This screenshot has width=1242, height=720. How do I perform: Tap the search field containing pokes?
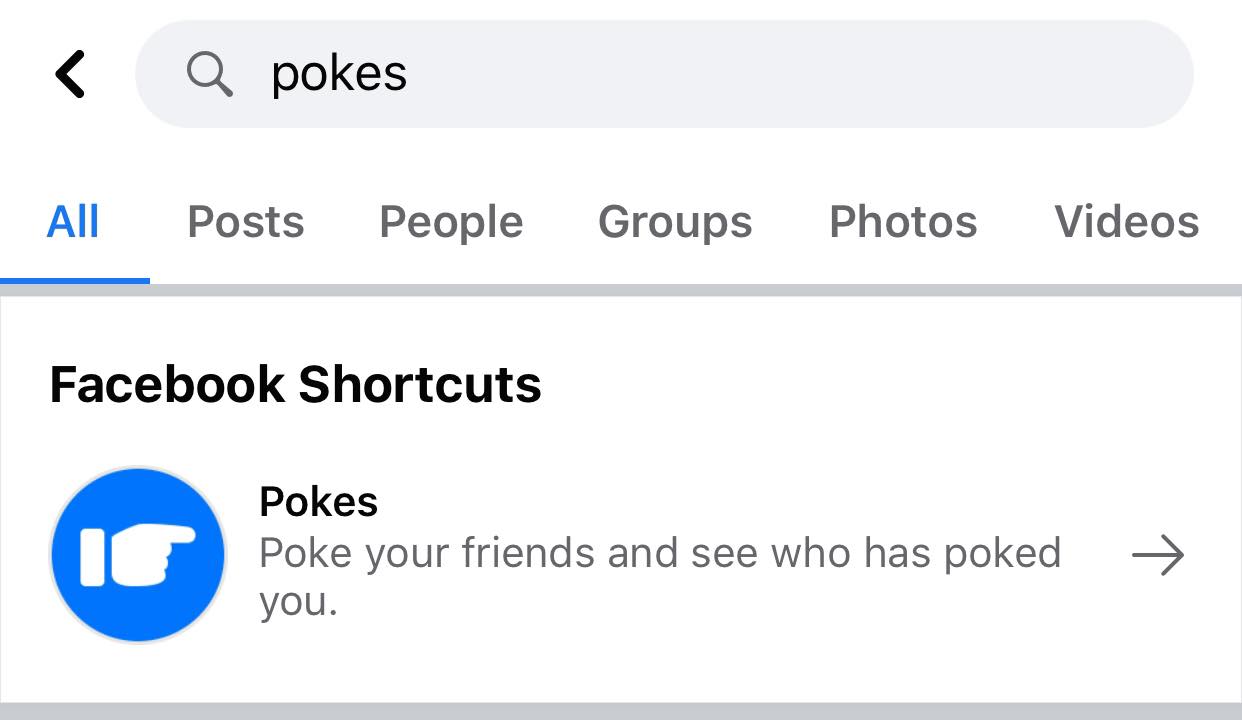tap(664, 74)
